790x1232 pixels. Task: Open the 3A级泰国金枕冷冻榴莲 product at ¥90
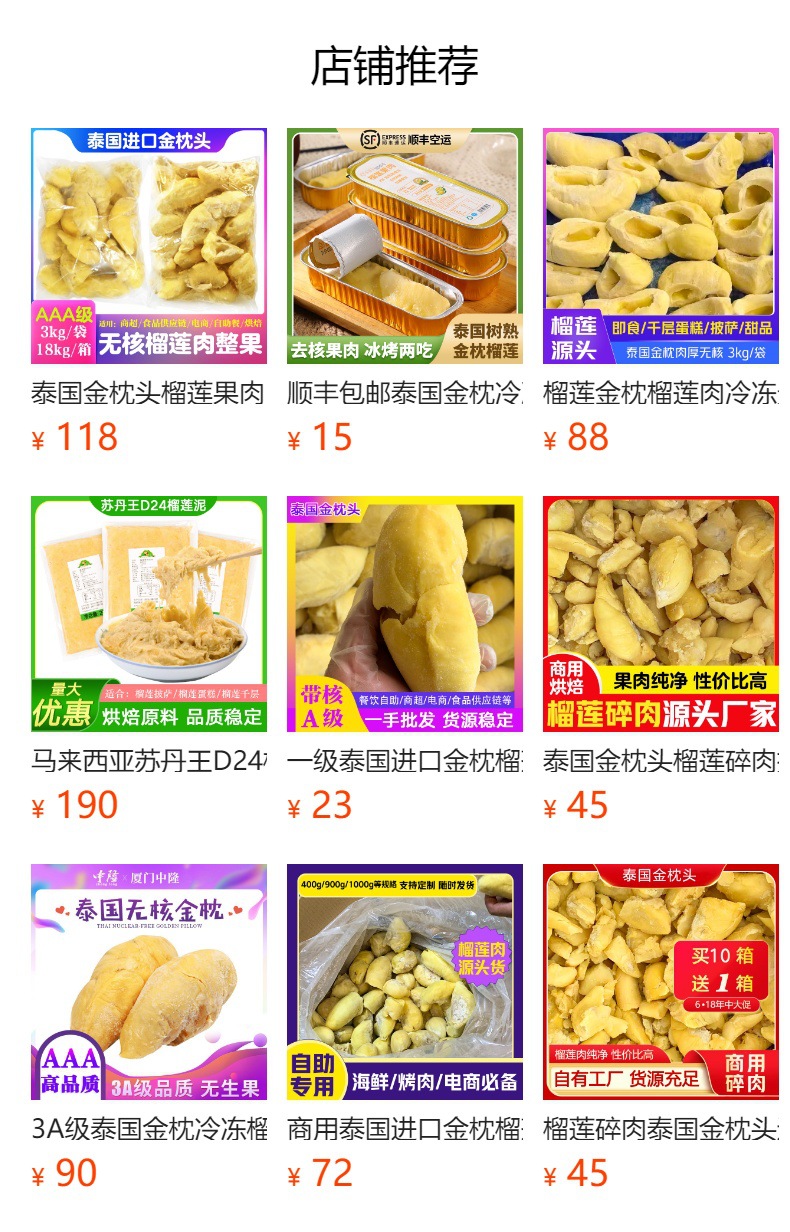149,982
